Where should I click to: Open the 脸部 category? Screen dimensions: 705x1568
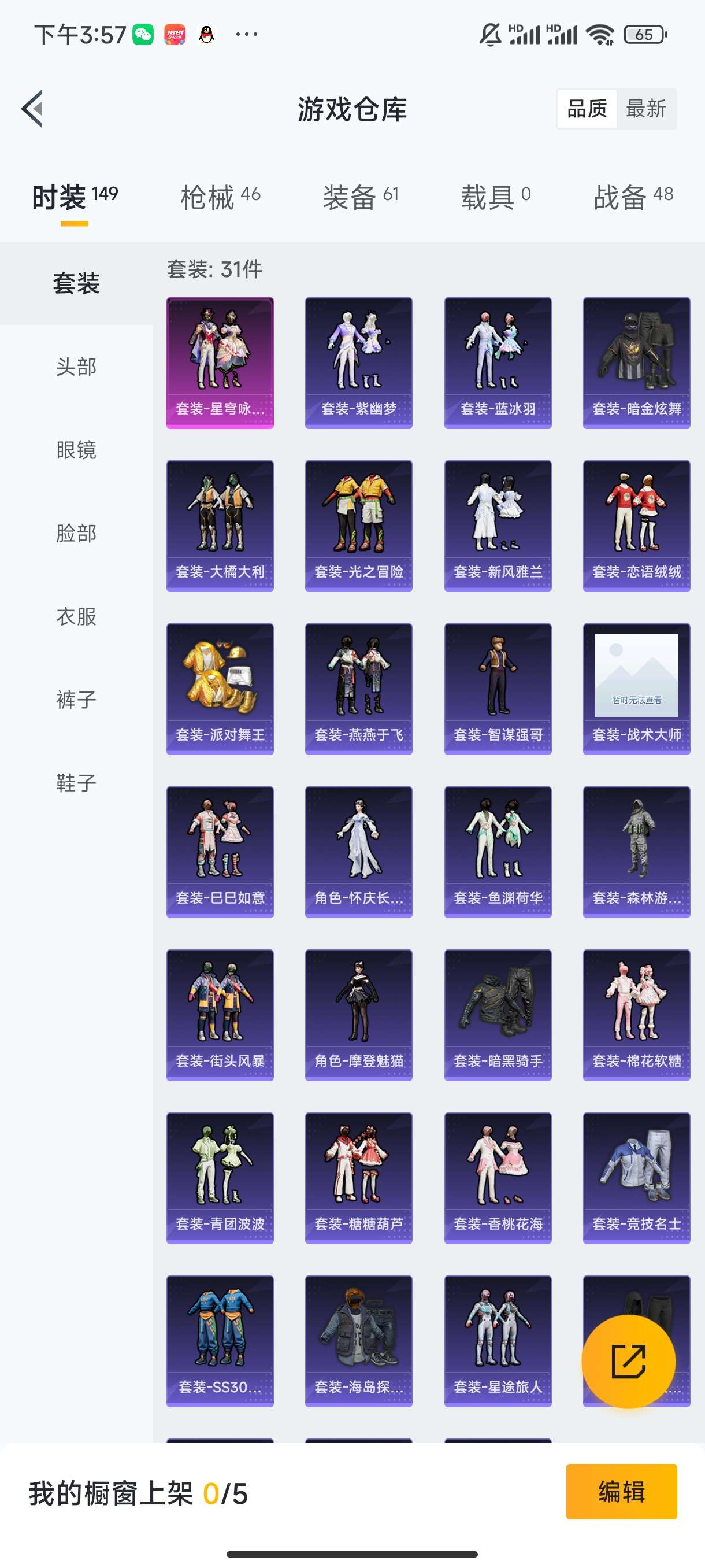tap(76, 533)
